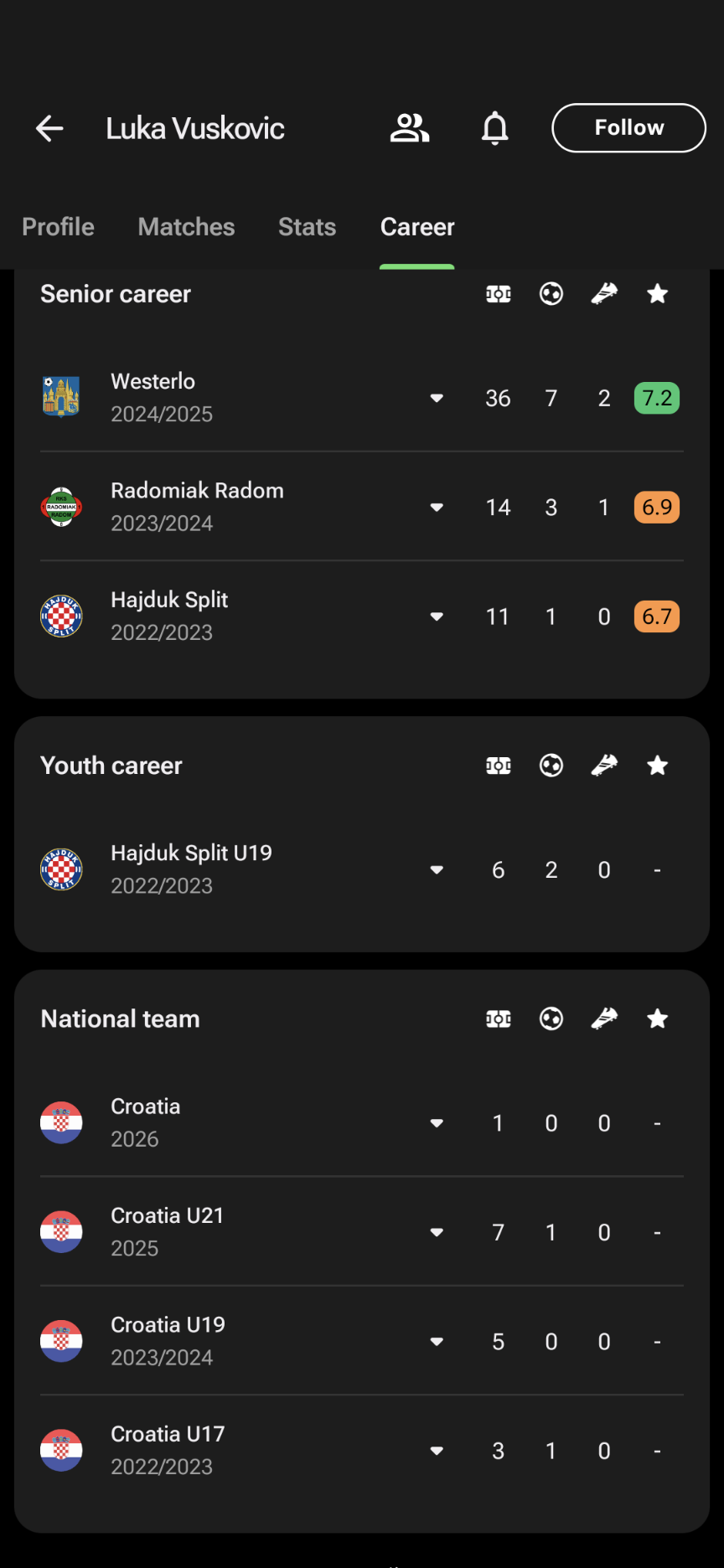Switch to the Stats tab

click(x=307, y=227)
